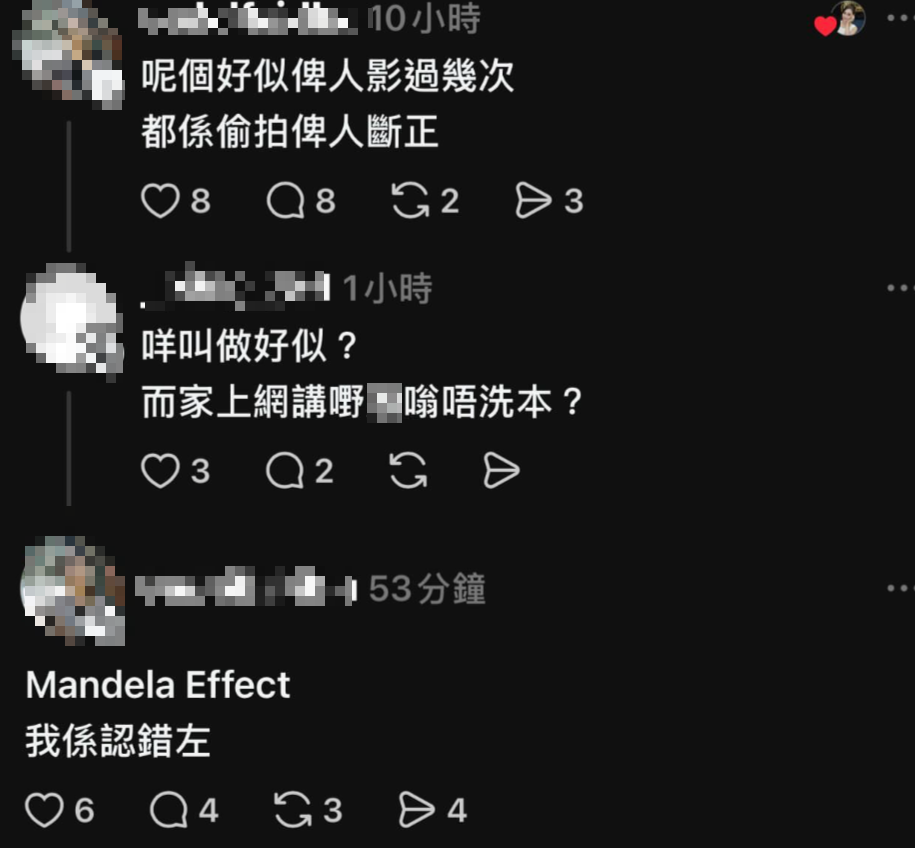Open replies on the Mandela Effect comment

169,810
